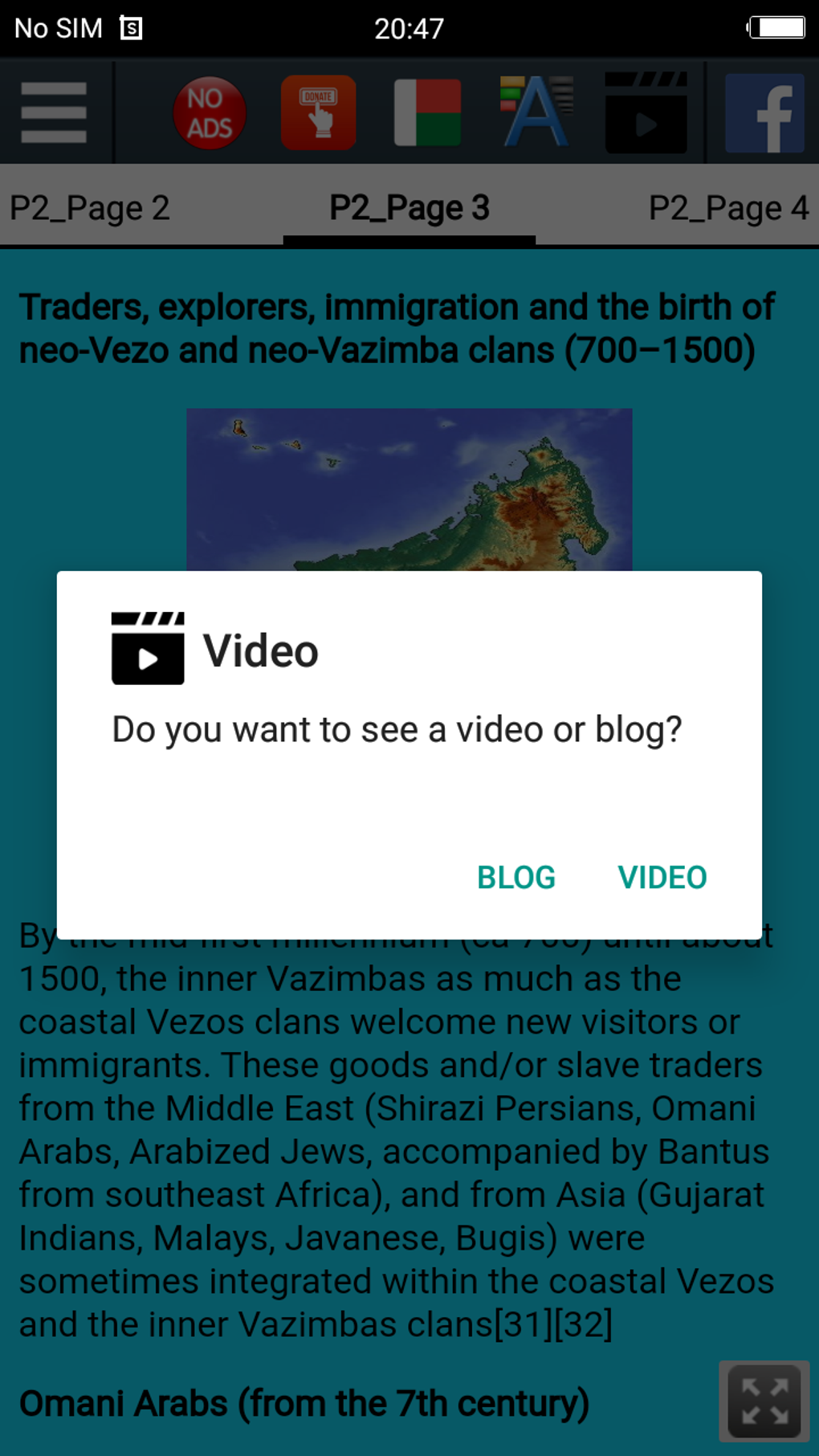Screen dimensions: 819x1456
Task: Choose VIDEO in the dialog
Action: pos(662,877)
